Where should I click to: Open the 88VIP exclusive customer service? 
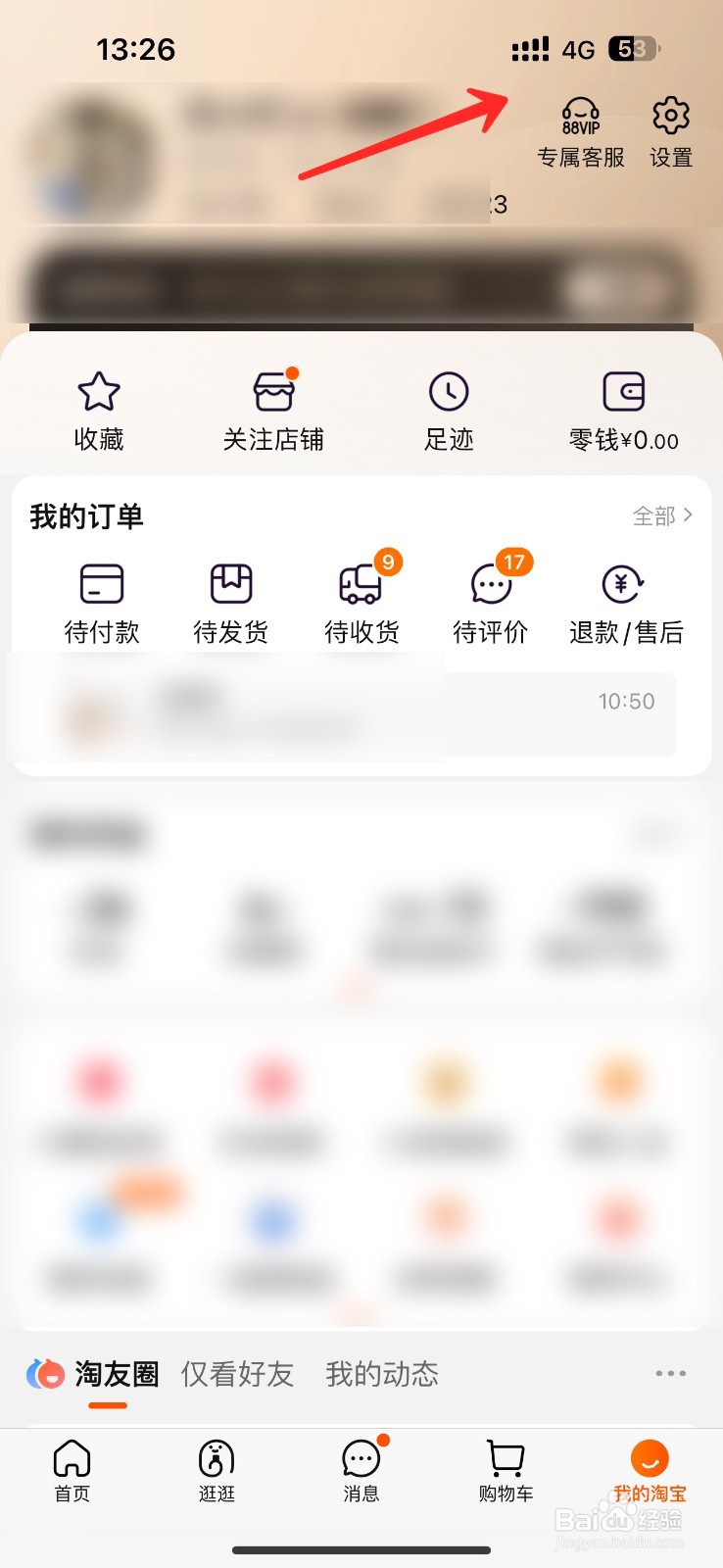[x=582, y=127]
